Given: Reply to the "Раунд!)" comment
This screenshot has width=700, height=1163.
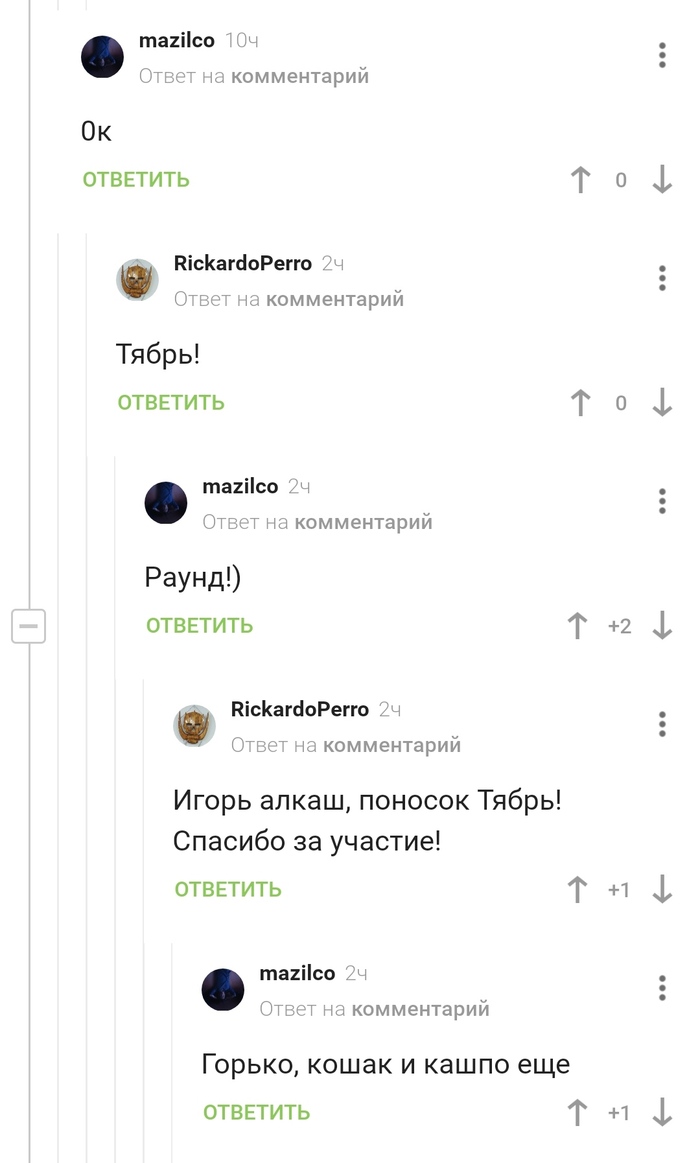Looking at the screenshot, I should pyautogui.click(x=199, y=626).
